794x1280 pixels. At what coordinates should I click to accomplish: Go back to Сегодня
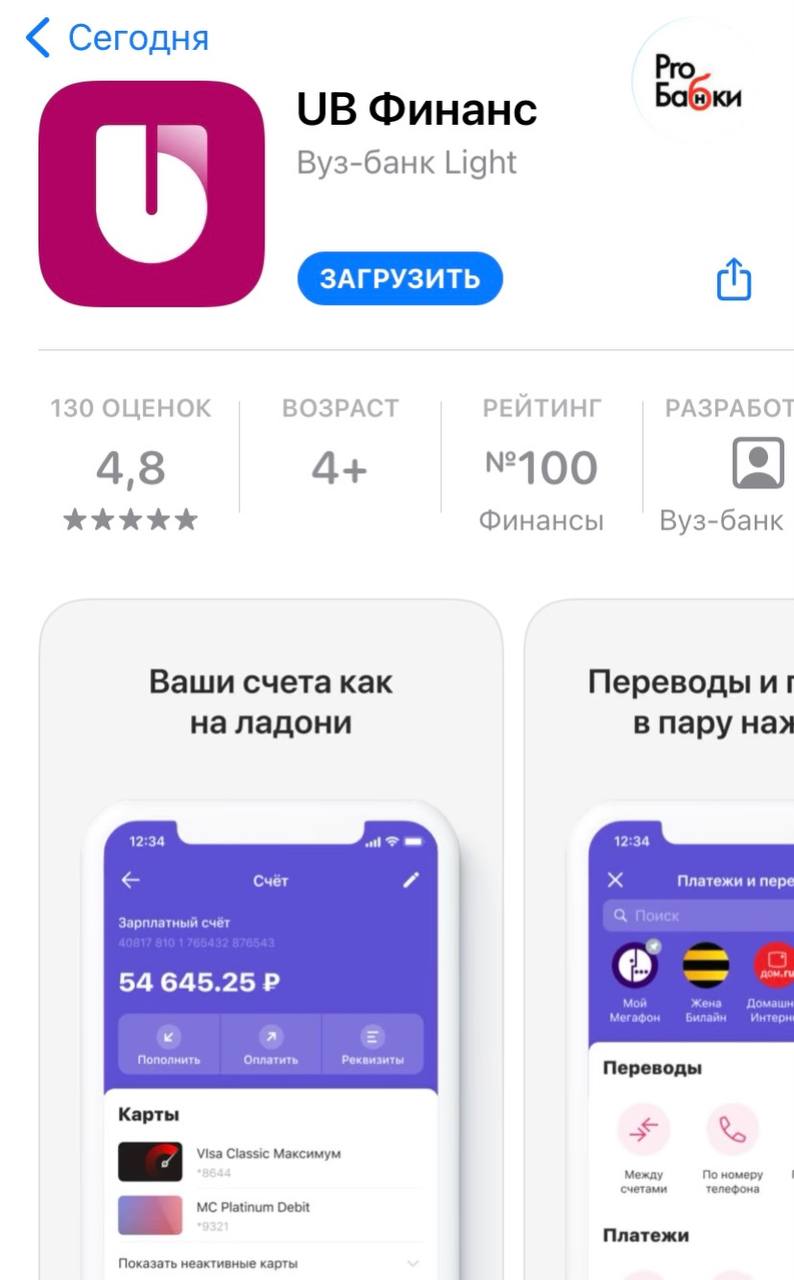tap(117, 38)
